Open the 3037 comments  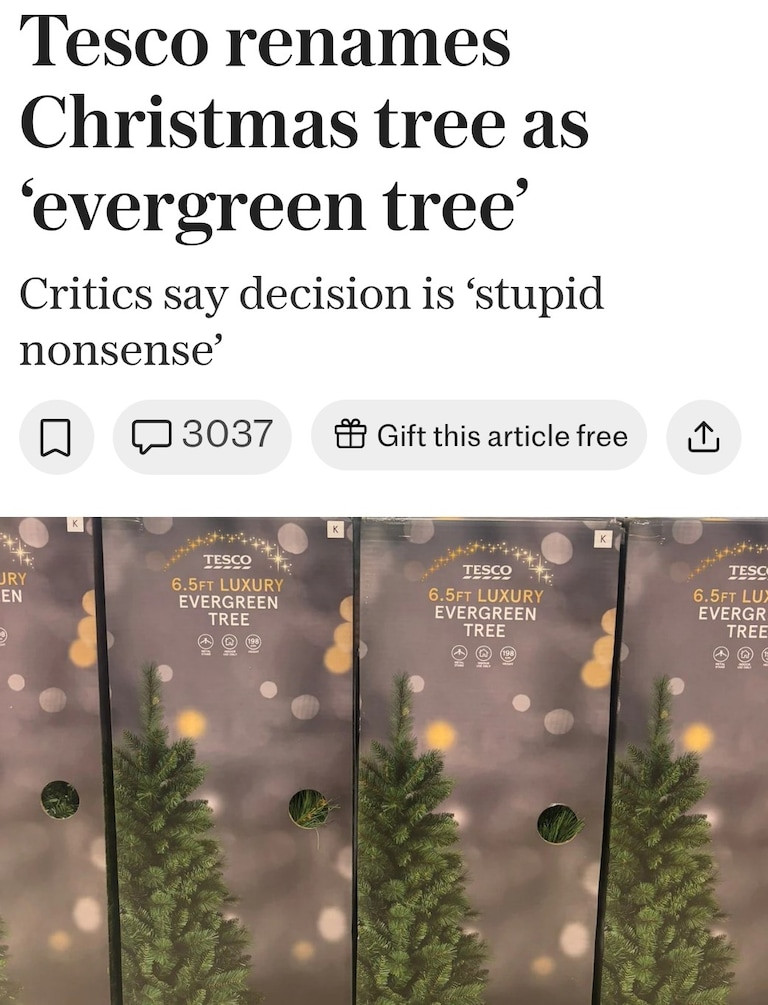pos(202,436)
